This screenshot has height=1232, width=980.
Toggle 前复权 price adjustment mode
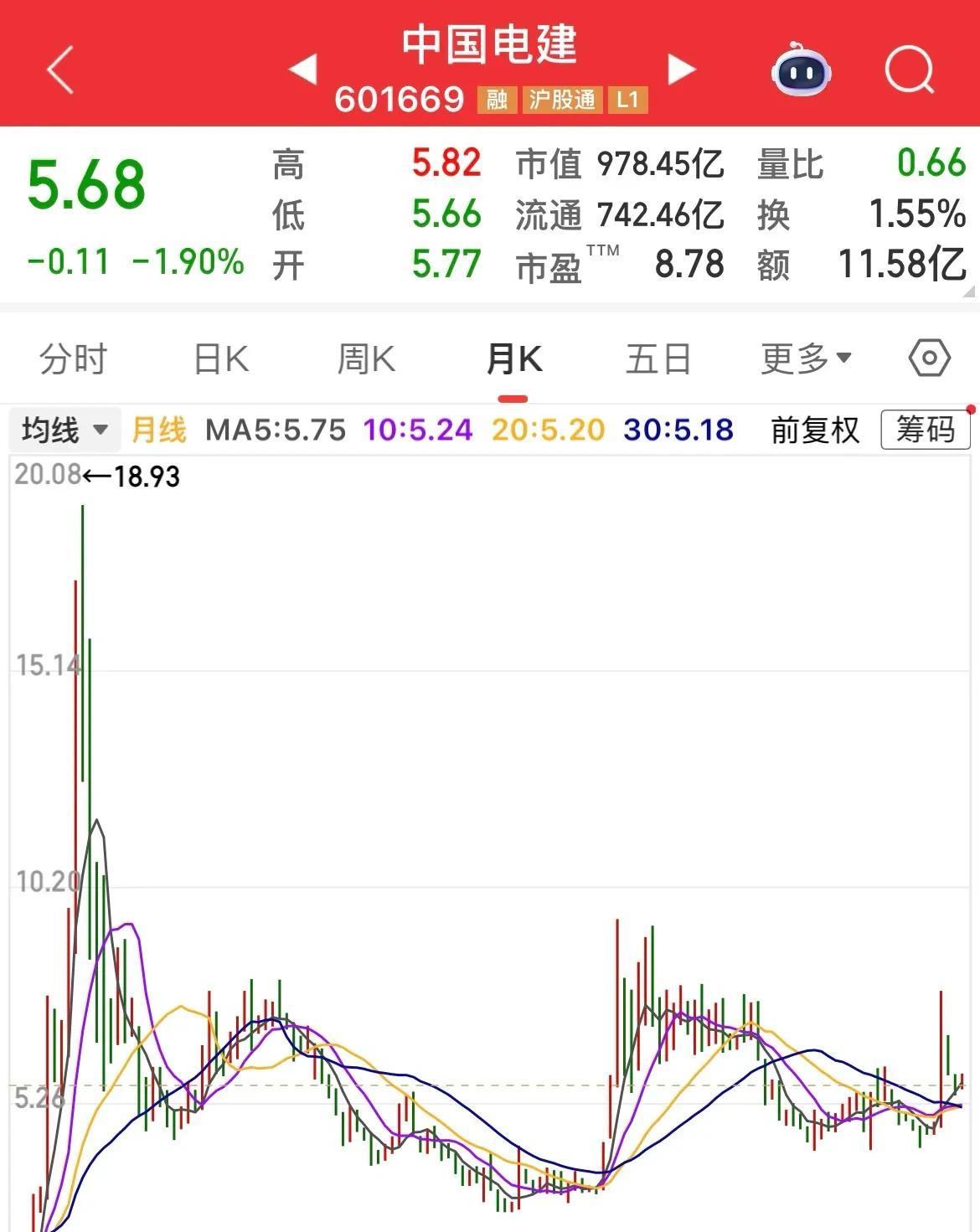[815, 430]
